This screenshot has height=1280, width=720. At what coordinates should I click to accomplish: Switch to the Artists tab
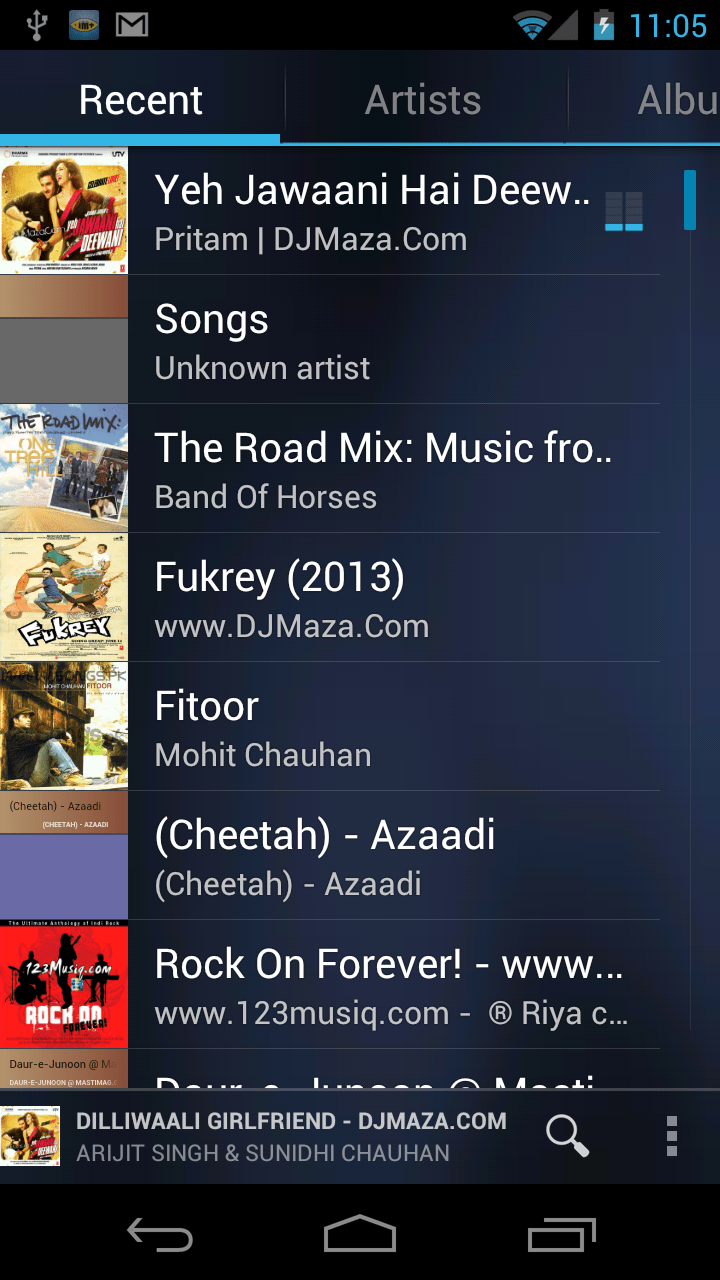[x=423, y=100]
